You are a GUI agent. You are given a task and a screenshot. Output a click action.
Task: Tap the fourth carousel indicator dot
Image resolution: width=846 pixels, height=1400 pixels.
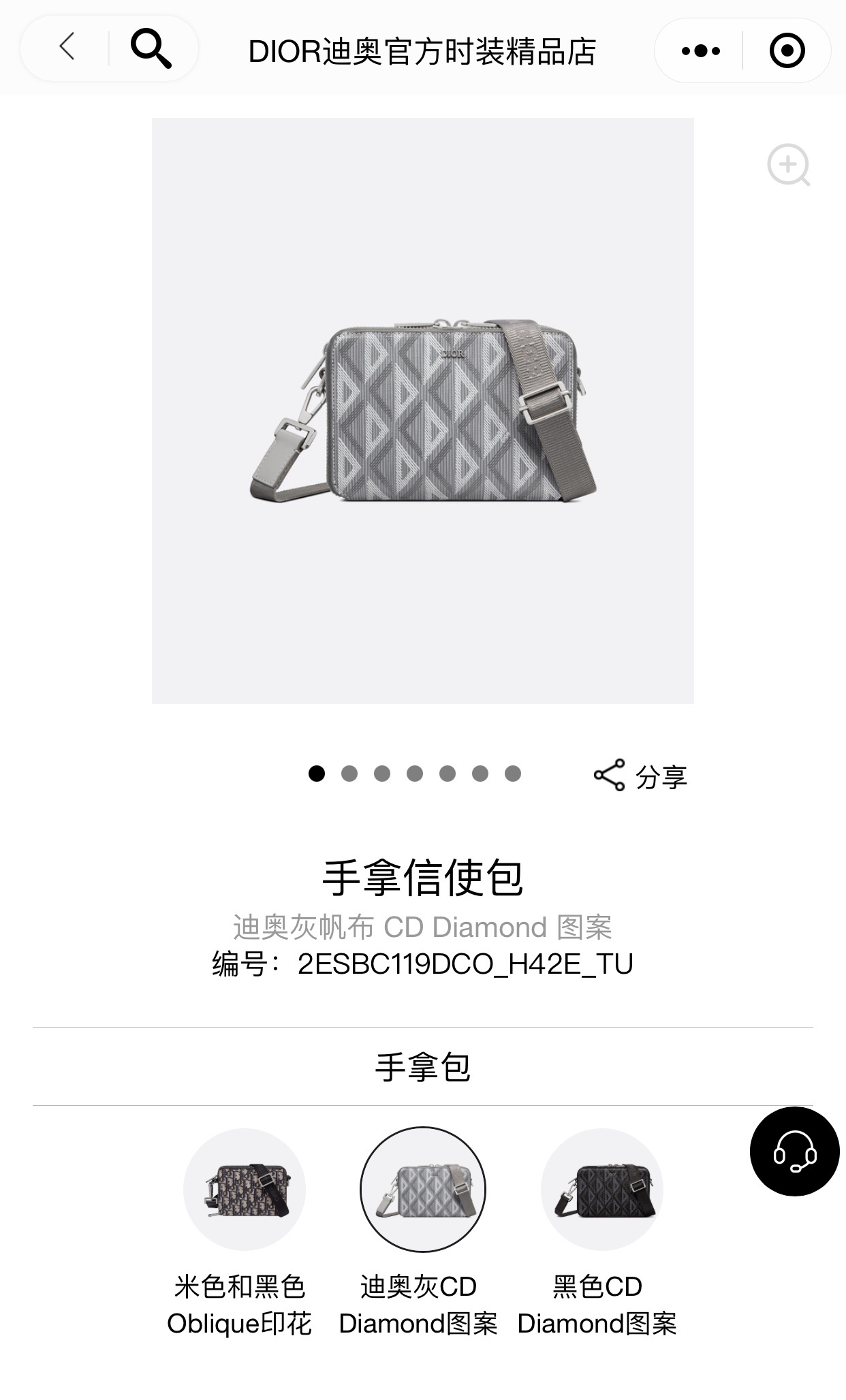click(416, 774)
